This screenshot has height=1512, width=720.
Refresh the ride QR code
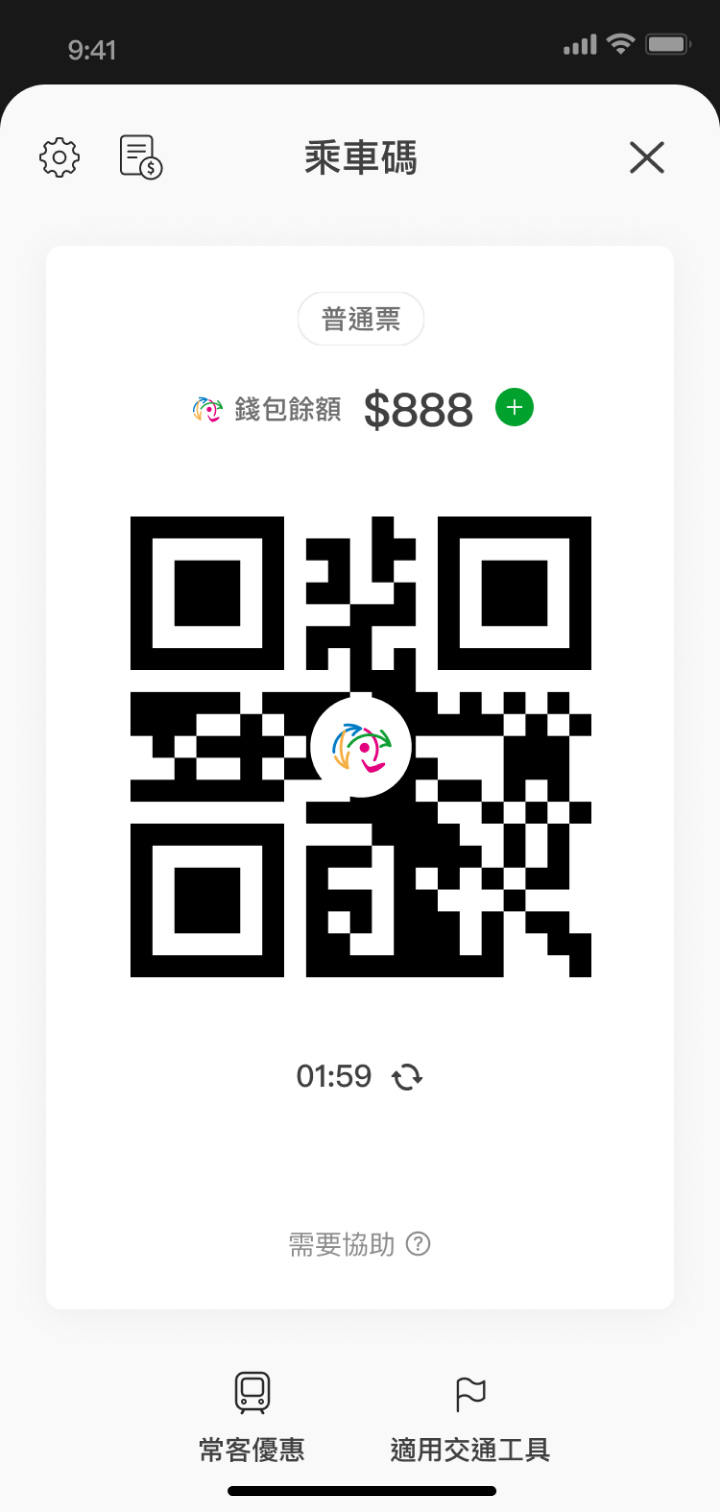pos(407,1077)
